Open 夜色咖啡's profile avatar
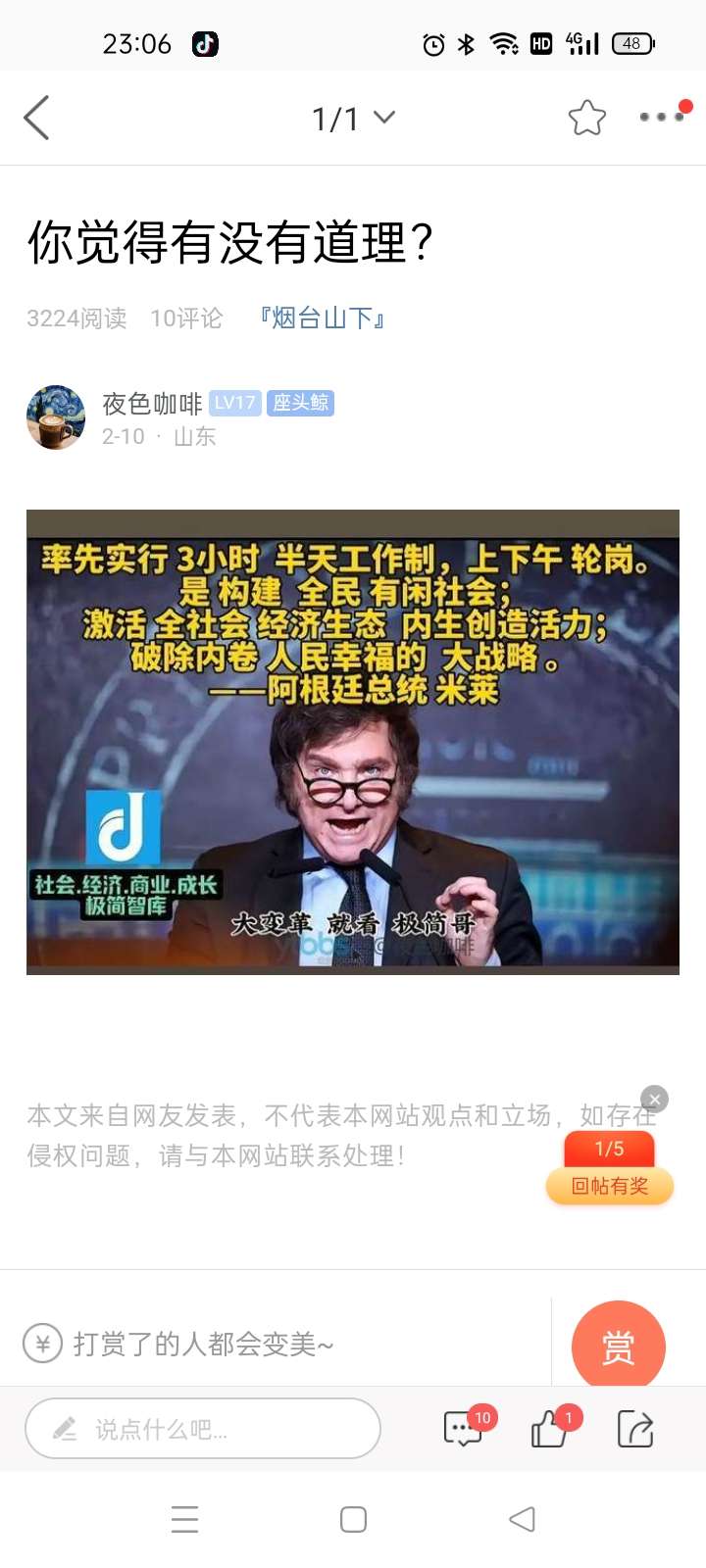 point(56,417)
